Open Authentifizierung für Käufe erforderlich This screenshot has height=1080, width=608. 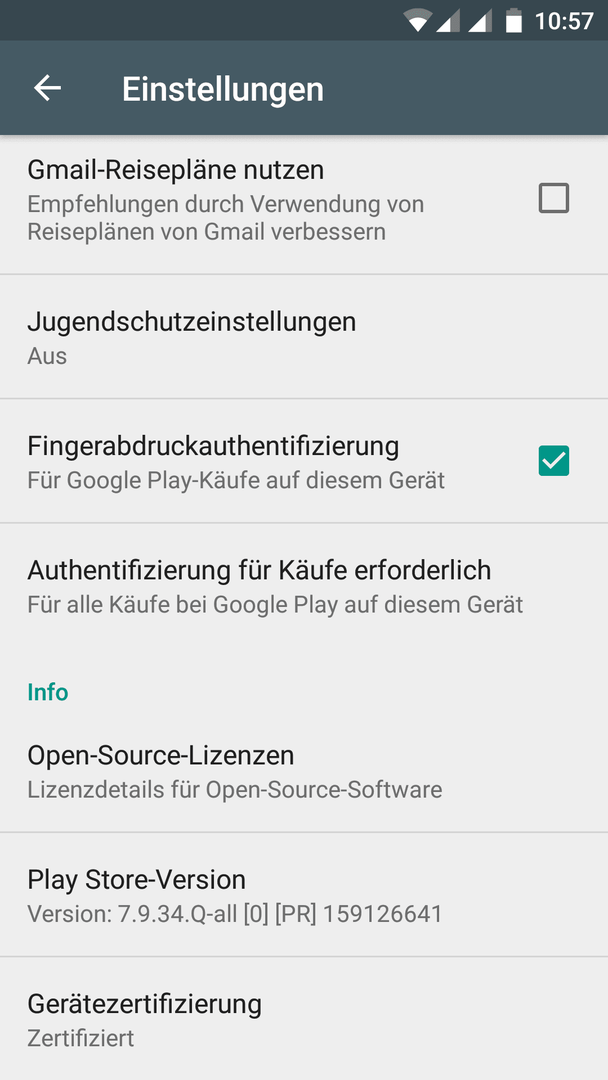coord(304,585)
